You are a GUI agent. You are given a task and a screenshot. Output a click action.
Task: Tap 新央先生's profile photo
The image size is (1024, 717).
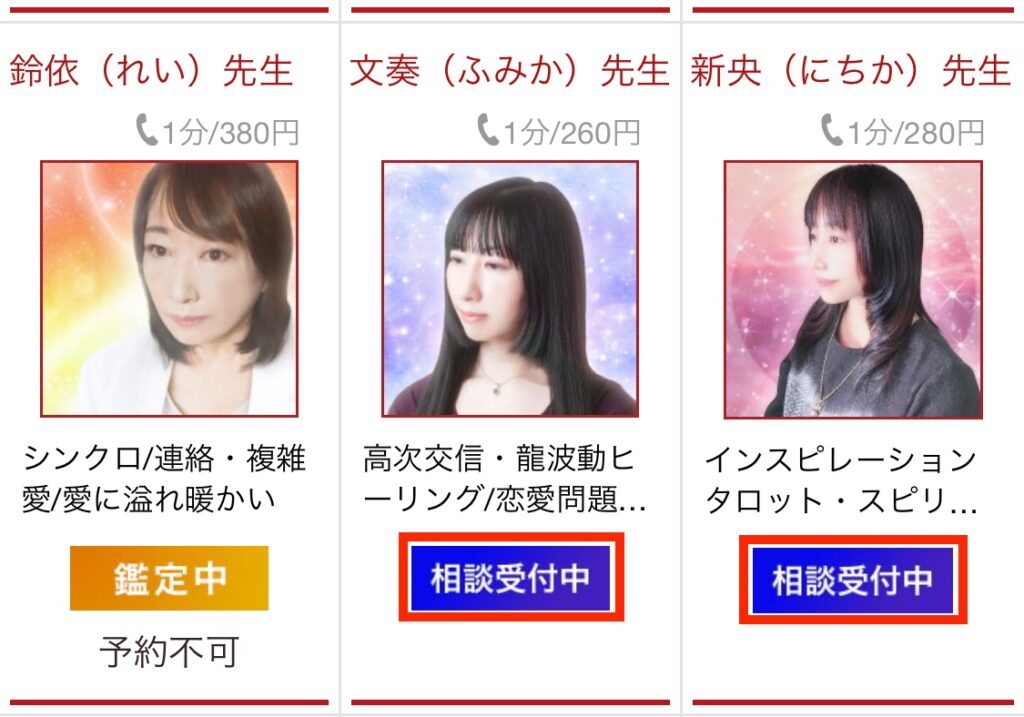(853, 289)
